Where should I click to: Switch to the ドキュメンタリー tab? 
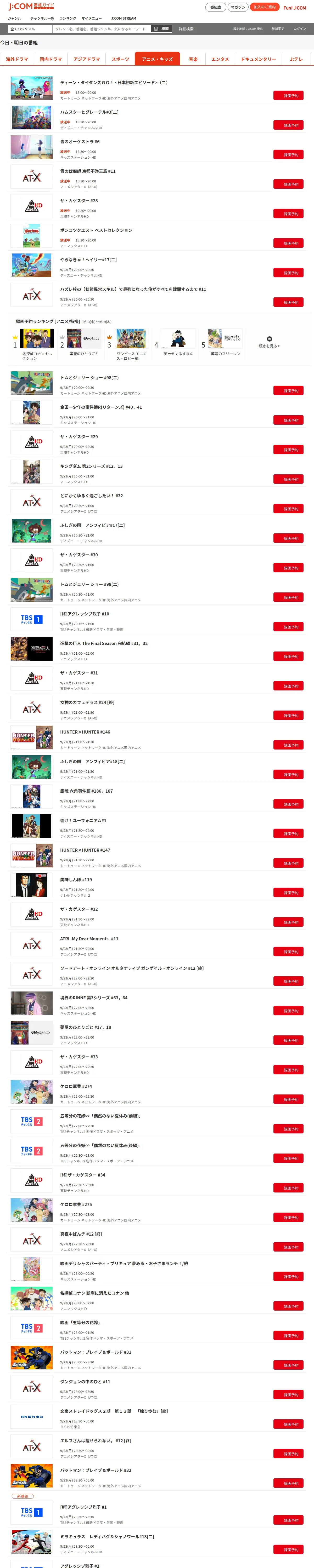258,59
